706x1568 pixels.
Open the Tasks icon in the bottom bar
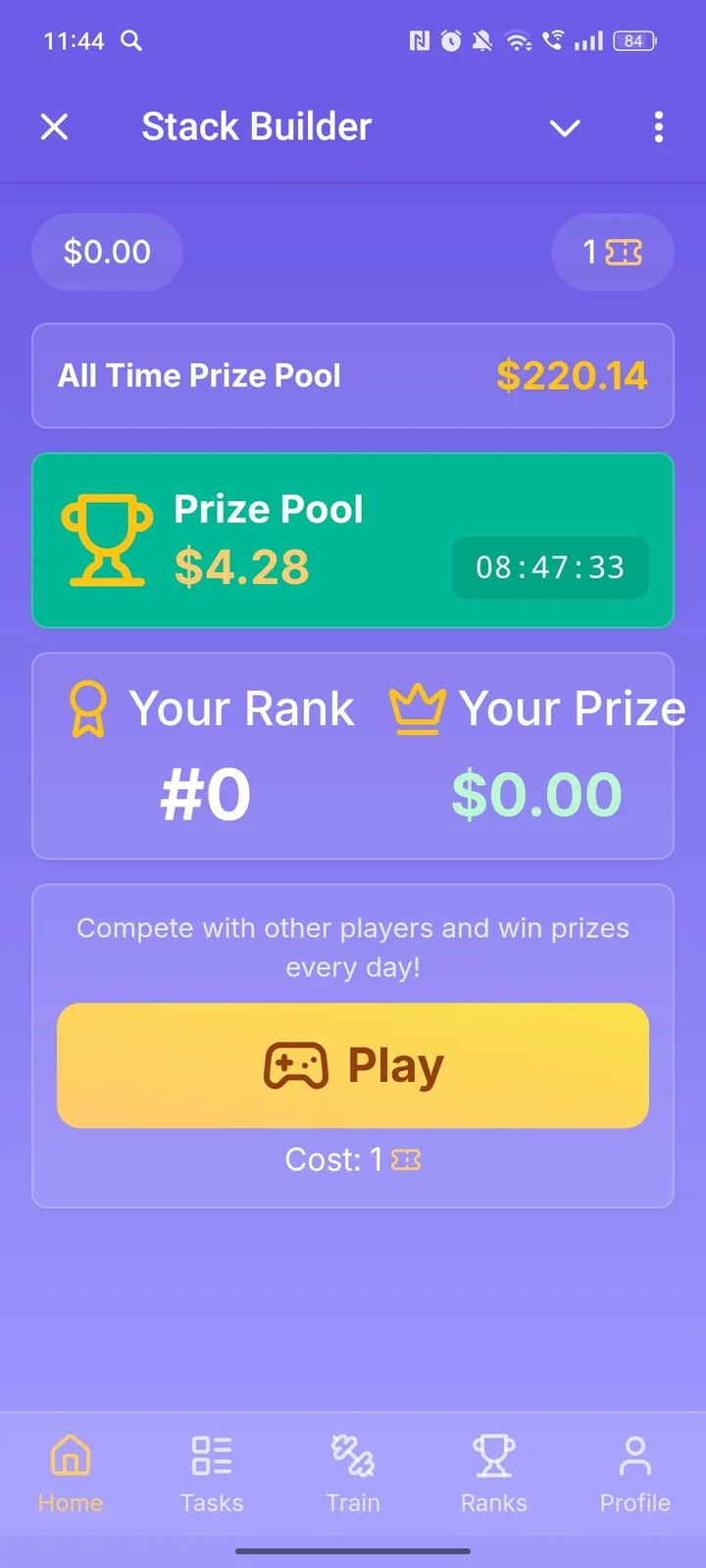211,1457
